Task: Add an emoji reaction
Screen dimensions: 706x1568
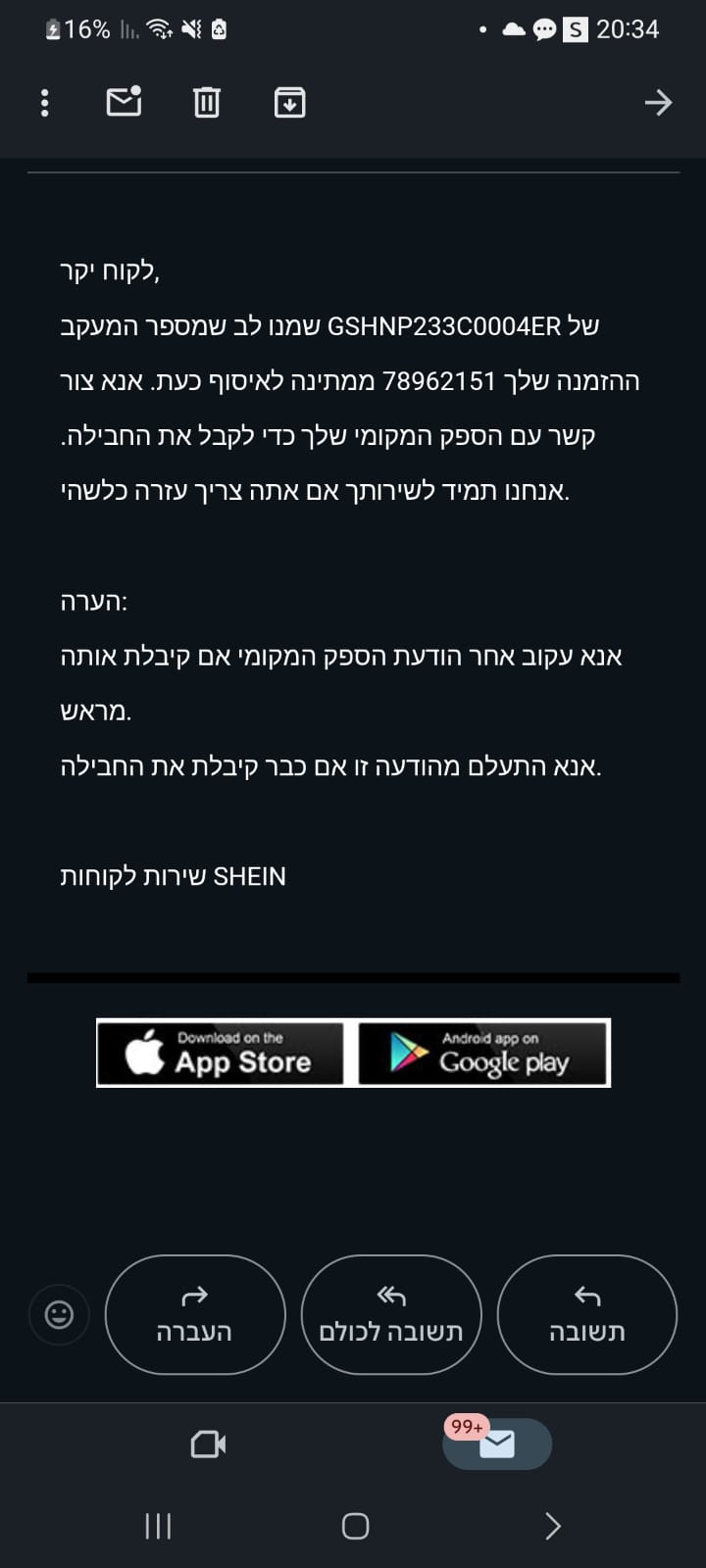Action: [x=59, y=1314]
